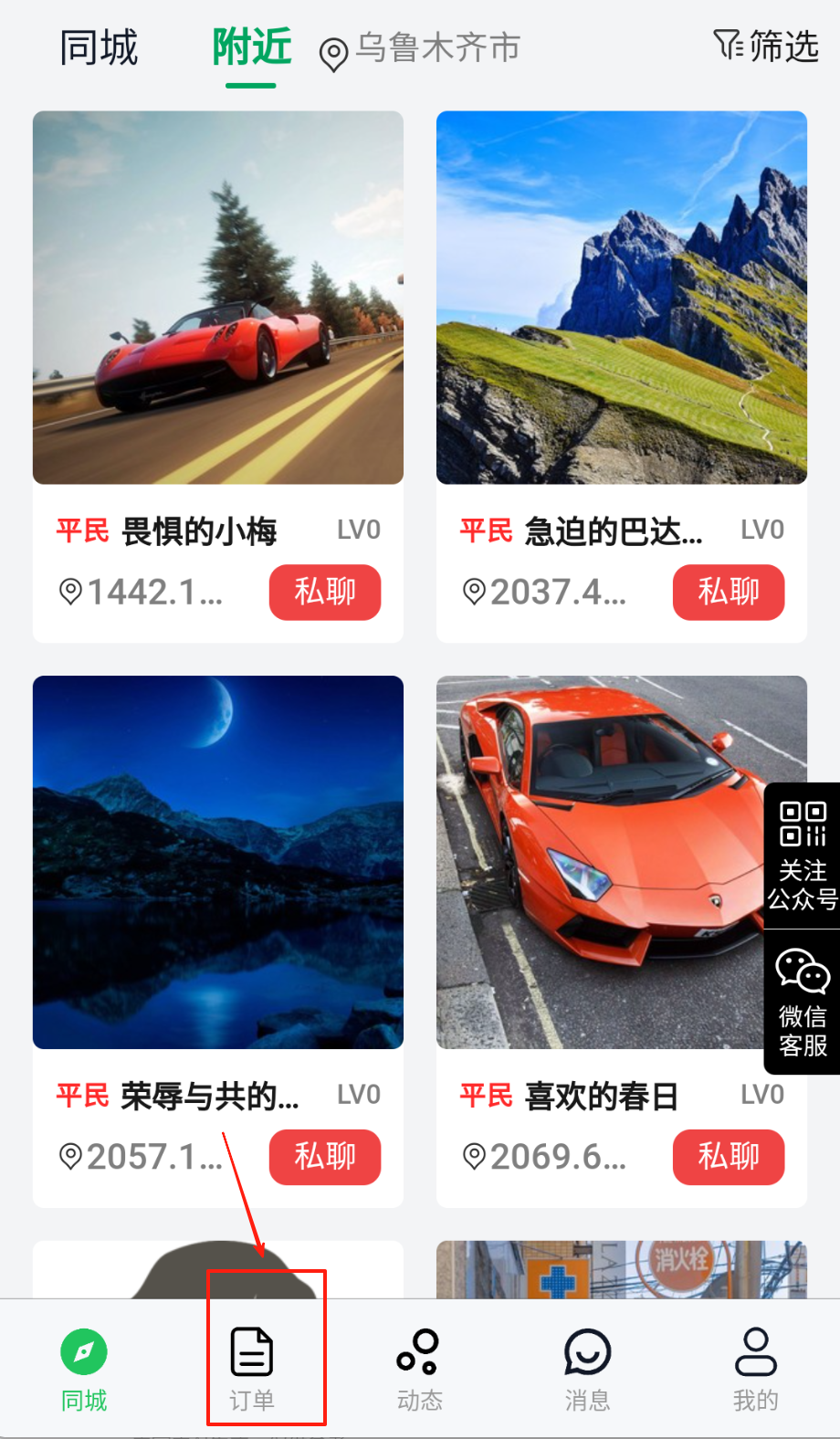840x1439 pixels.
Task: Message 荣辱与共的 via 私聊
Action: click(x=324, y=1157)
